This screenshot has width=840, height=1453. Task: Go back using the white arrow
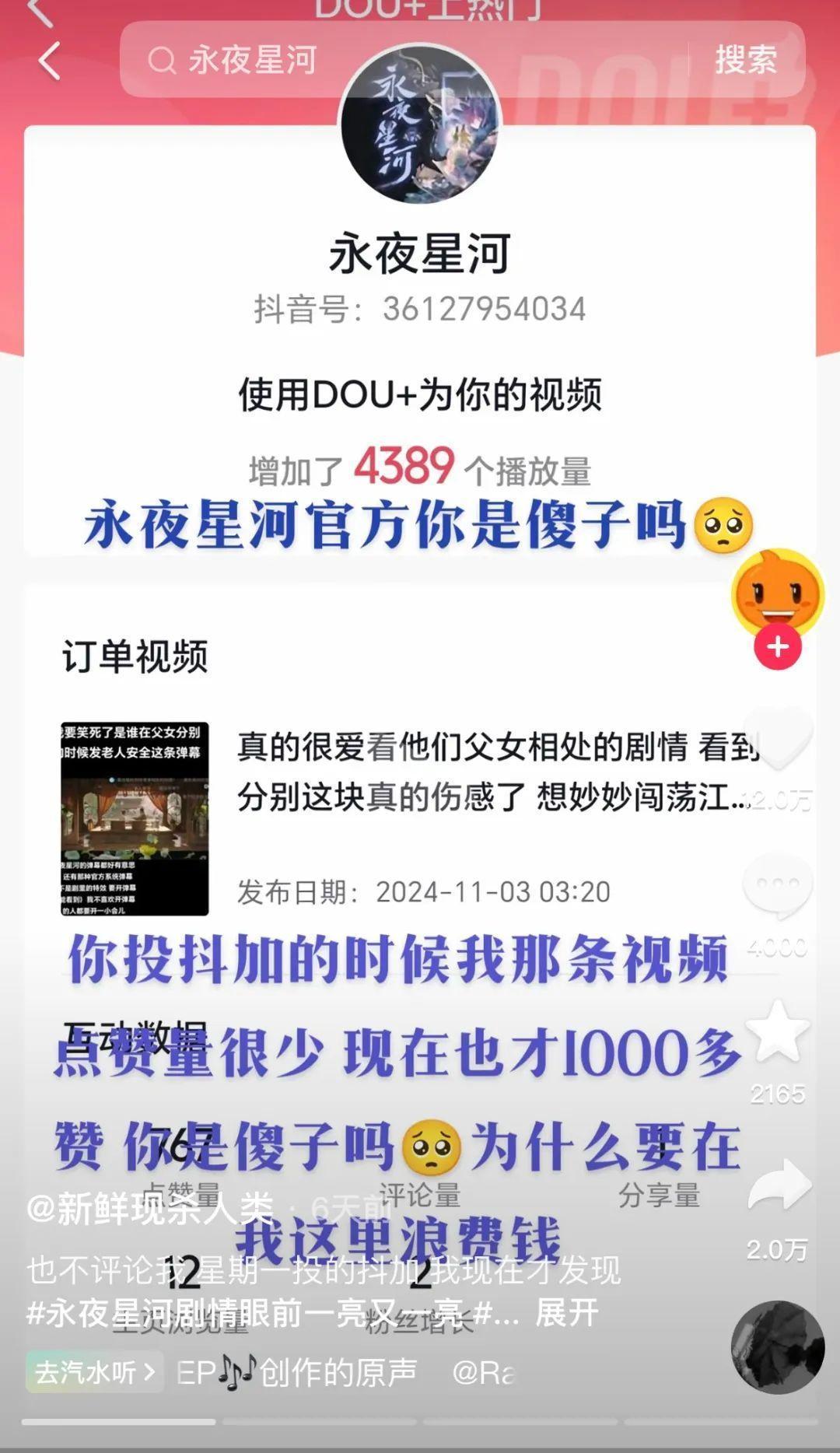click(x=50, y=61)
